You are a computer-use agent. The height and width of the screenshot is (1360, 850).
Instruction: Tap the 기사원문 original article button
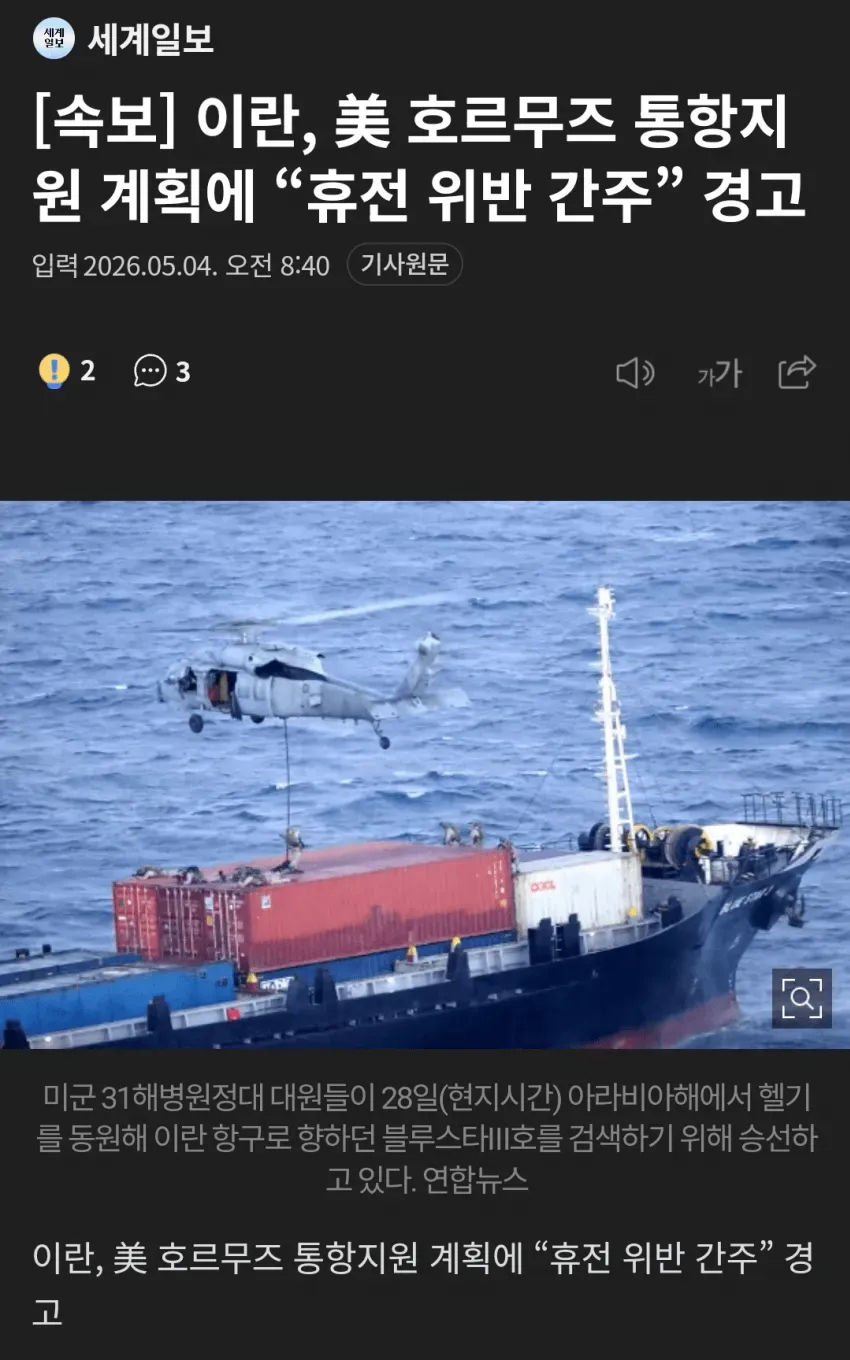pyautogui.click(x=405, y=265)
